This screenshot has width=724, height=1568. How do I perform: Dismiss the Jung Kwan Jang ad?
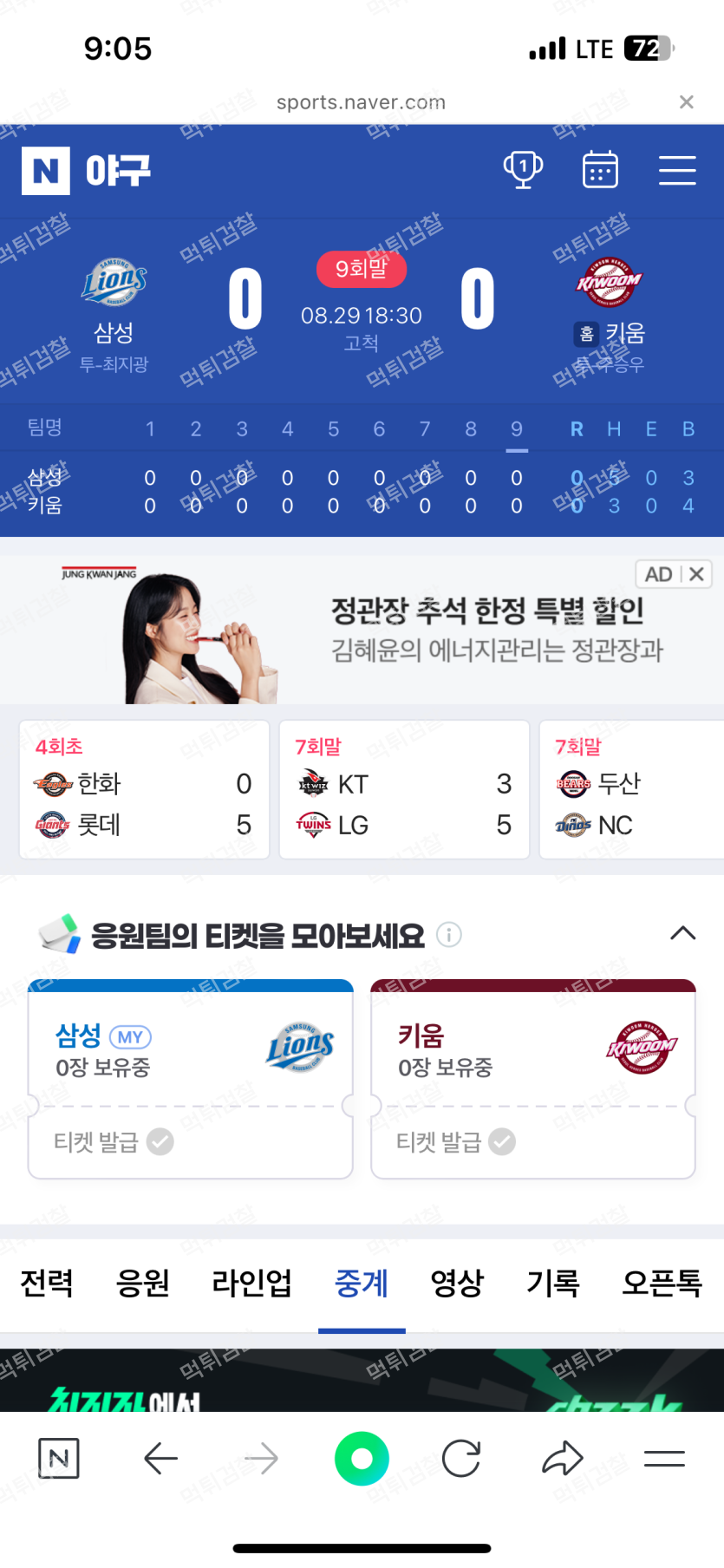[696, 574]
